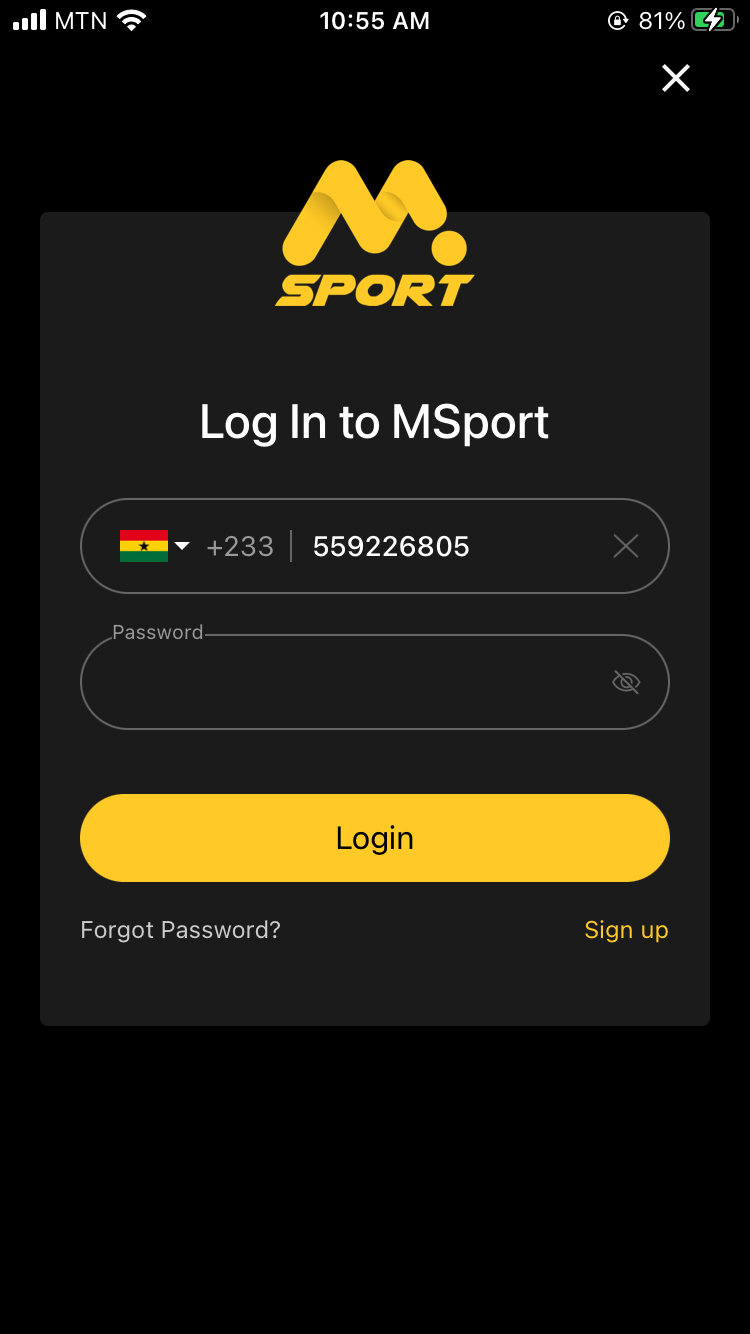Open Forgot Password recovery
Screen dimensions: 750x1334
pyautogui.click(x=180, y=929)
